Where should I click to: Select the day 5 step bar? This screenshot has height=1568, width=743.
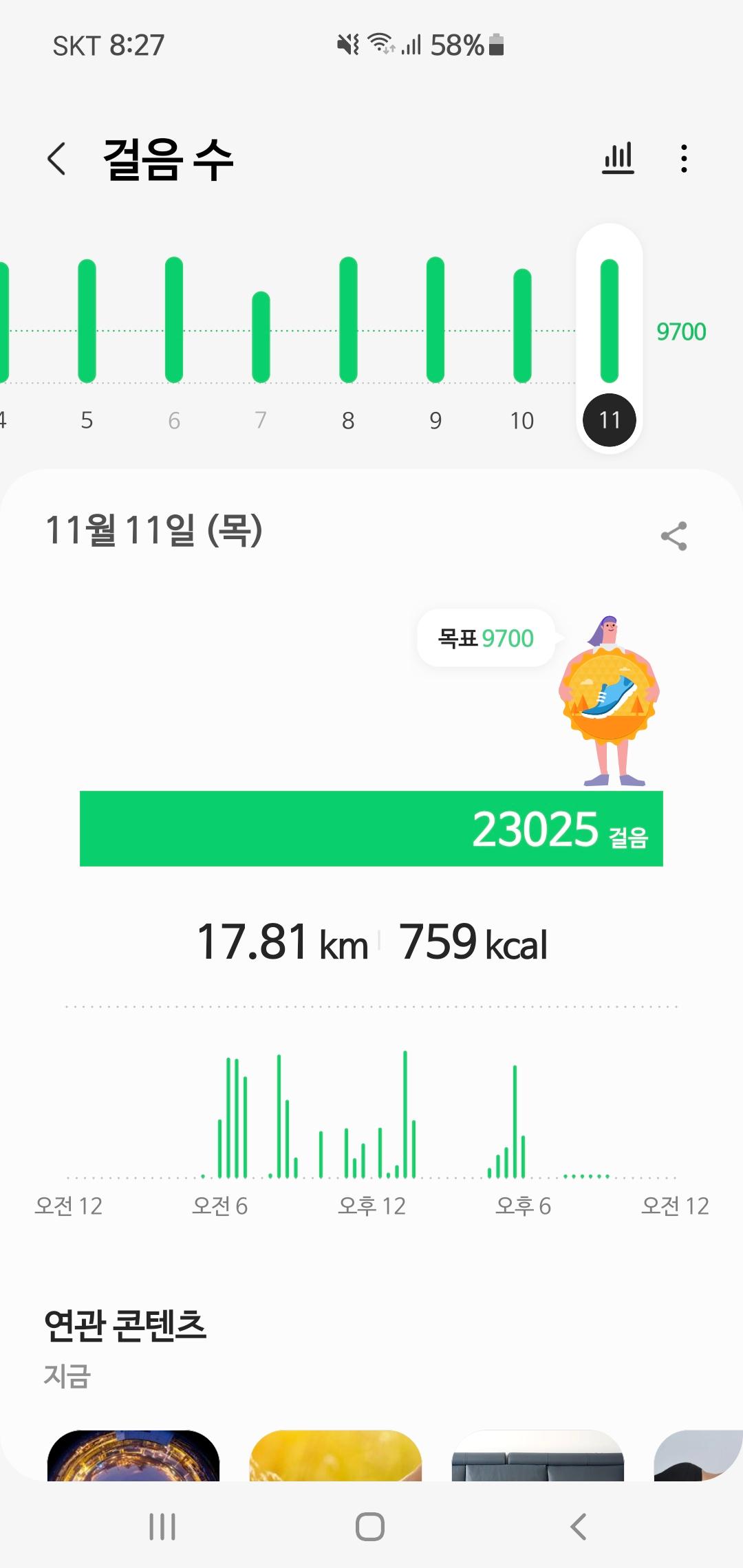coord(87,322)
